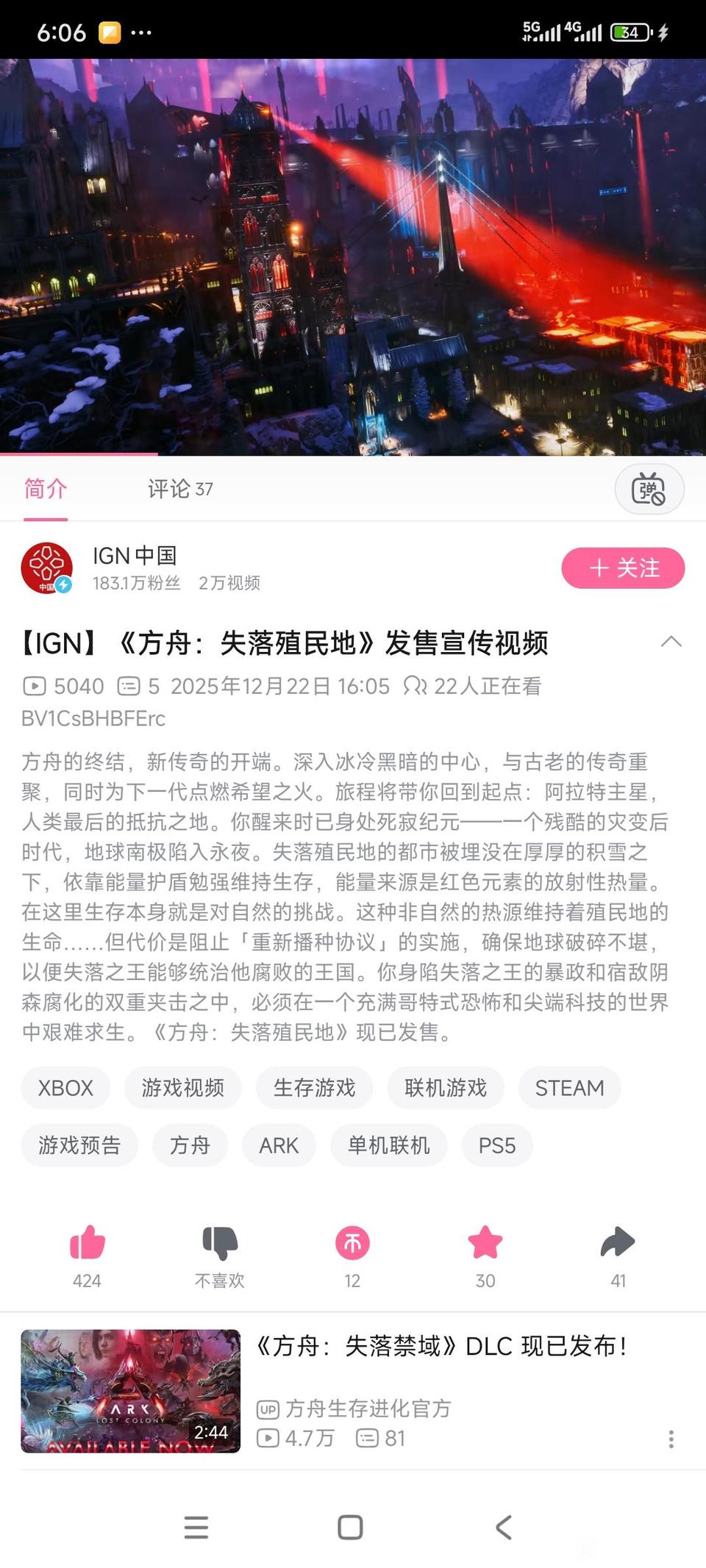The width and height of the screenshot is (706, 1568).
Task: Select the 游戏预告 tag
Action: pyautogui.click(x=79, y=1145)
